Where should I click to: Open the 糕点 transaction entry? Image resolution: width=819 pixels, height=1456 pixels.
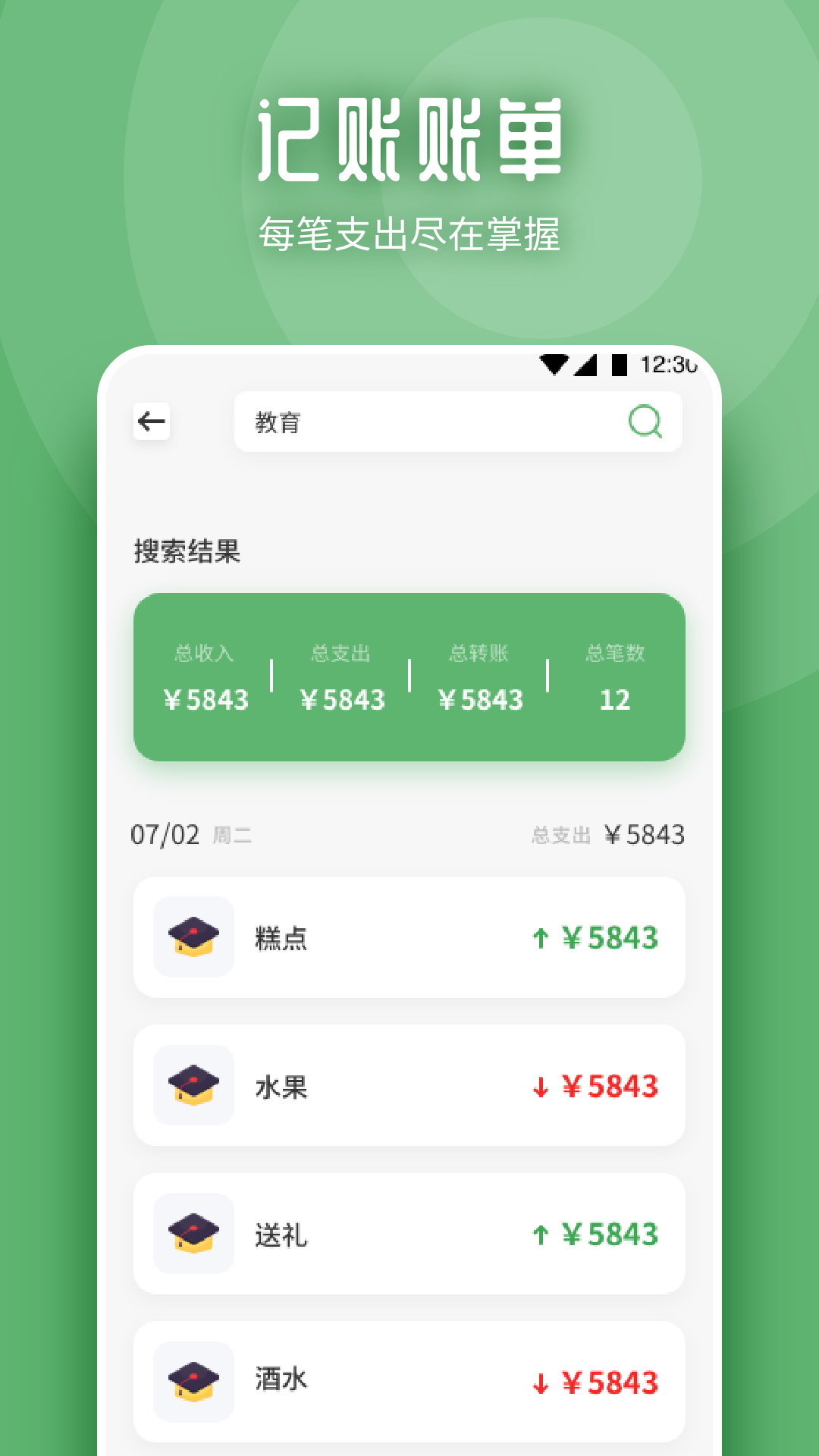click(409, 937)
